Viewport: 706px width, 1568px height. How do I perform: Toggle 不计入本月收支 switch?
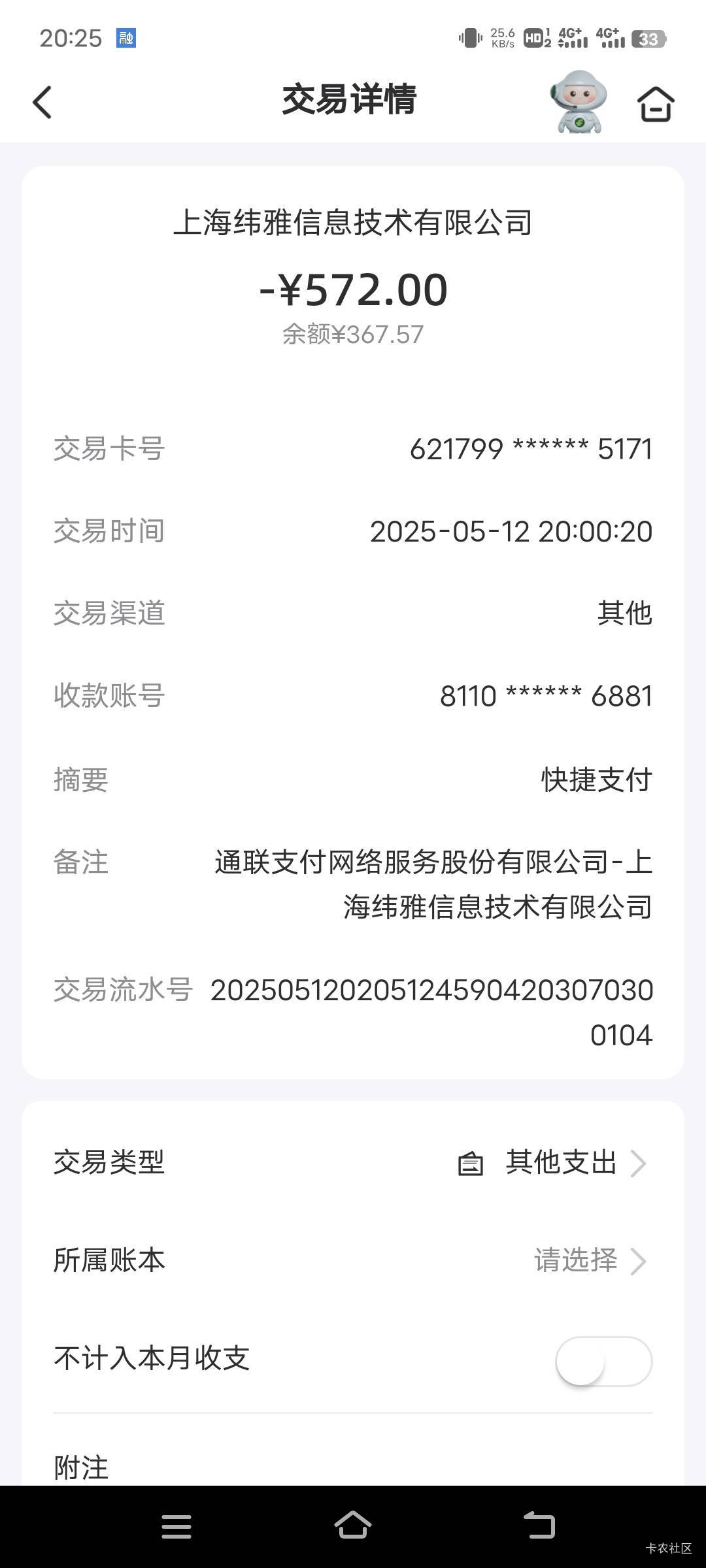pos(603,1360)
